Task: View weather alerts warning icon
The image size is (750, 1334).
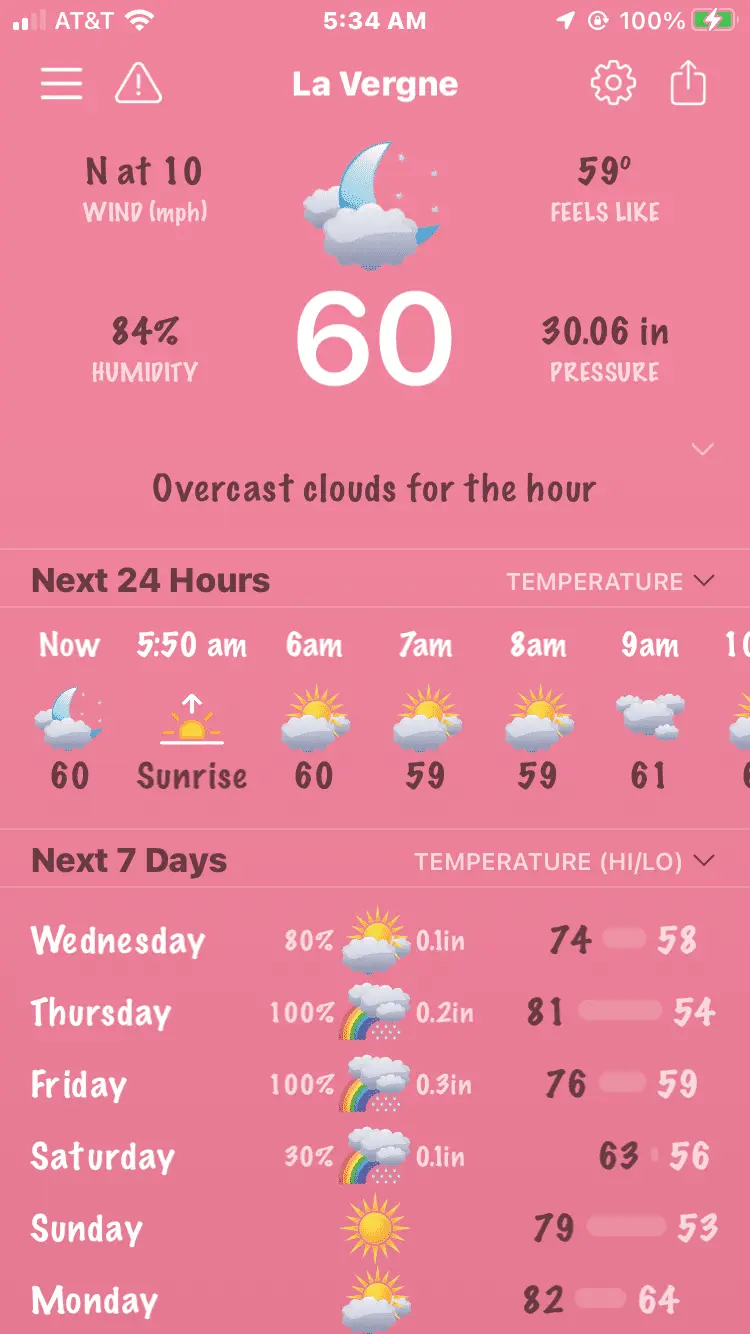Action: (138, 84)
